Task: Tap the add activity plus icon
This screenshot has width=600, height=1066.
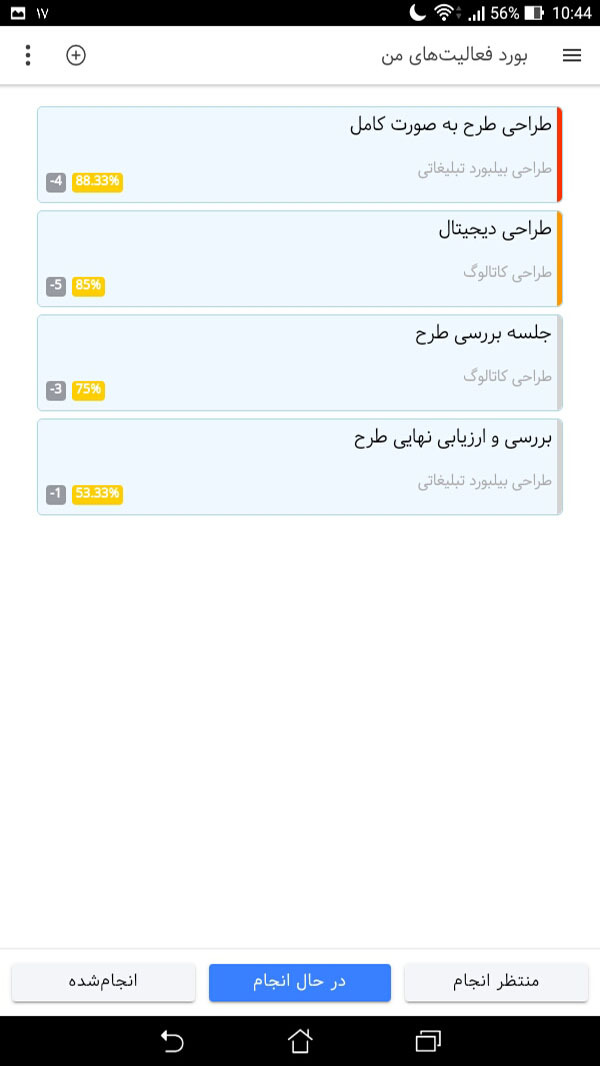Action: [76, 56]
